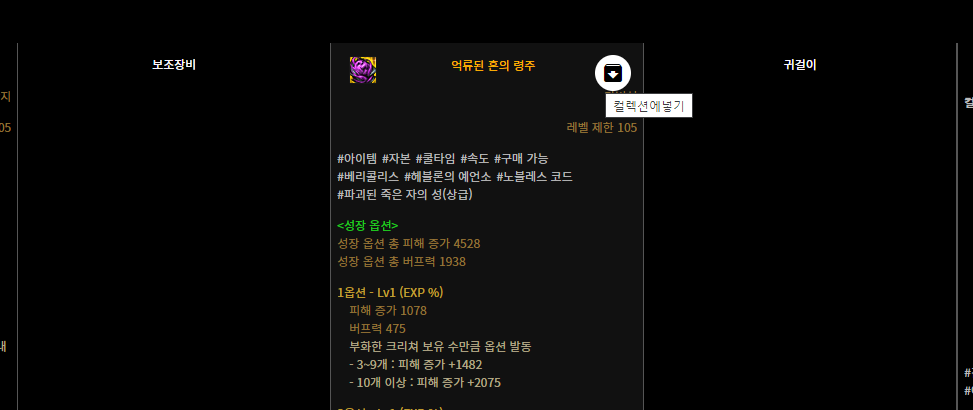Add 억류된 혼의 령주 to collection
This screenshot has width=973, height=410.
point(614,73)
